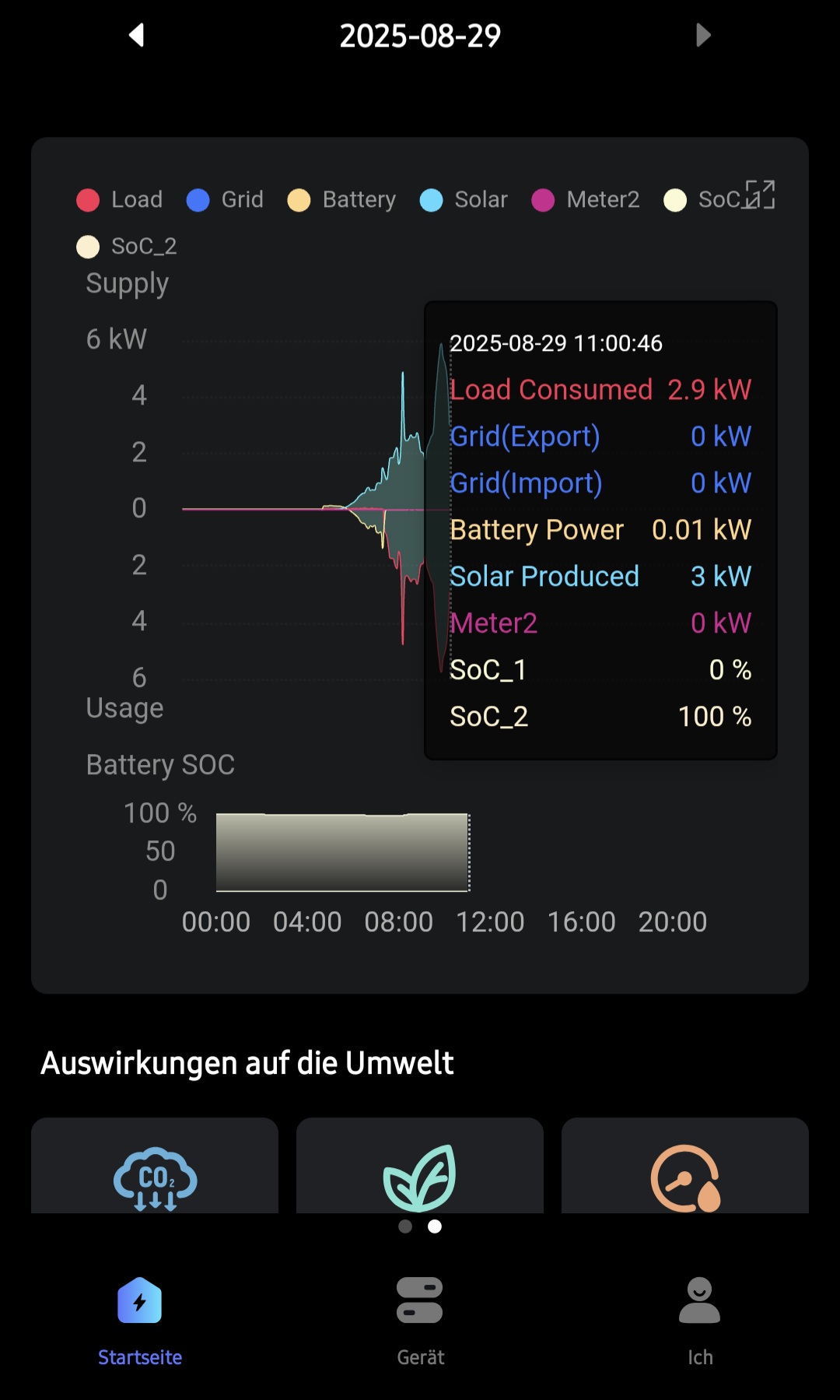Open the CO2 reduction card

click(x=155, y=1167)
